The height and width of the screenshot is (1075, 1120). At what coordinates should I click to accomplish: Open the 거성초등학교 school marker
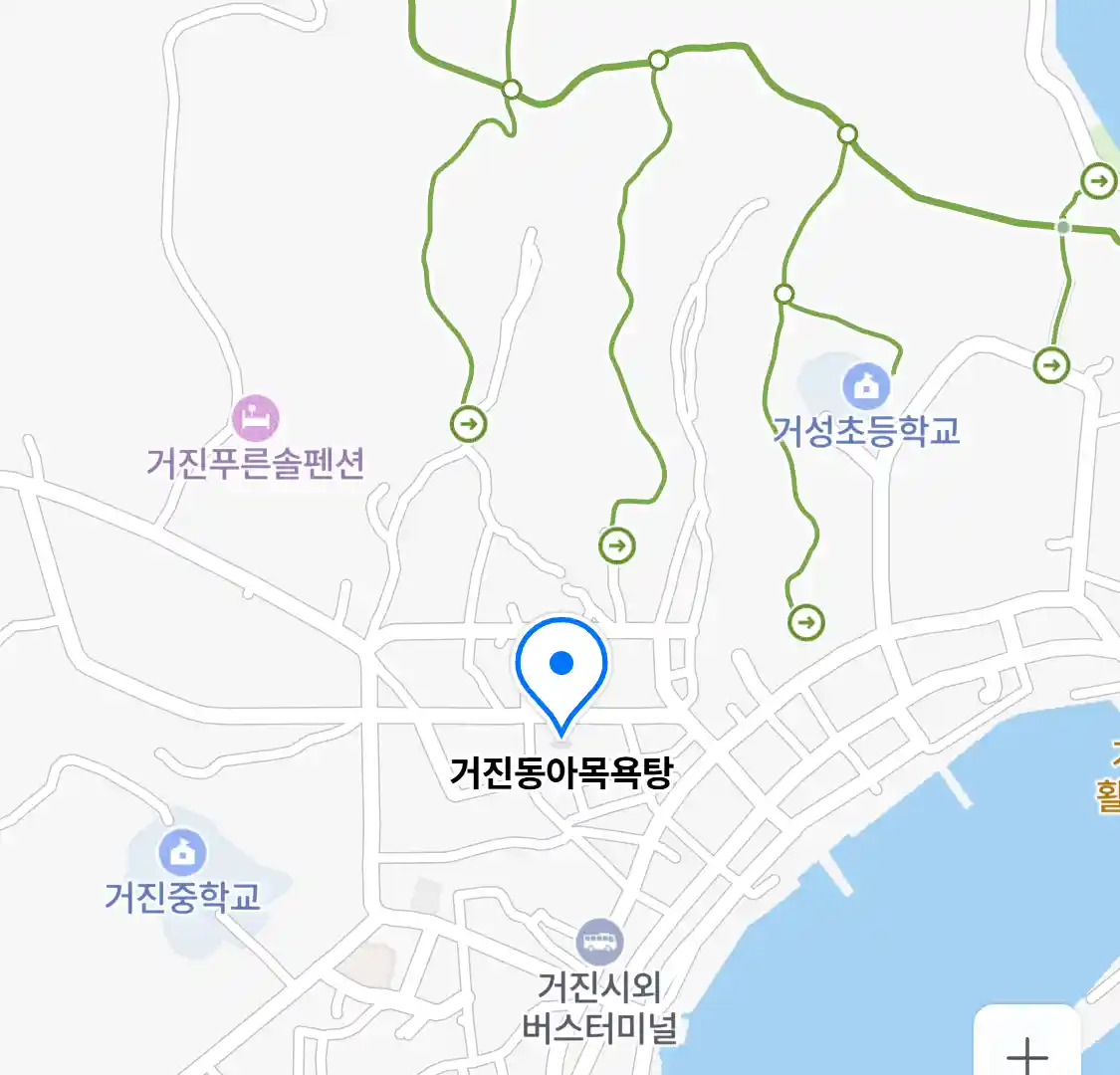(866, 385)
